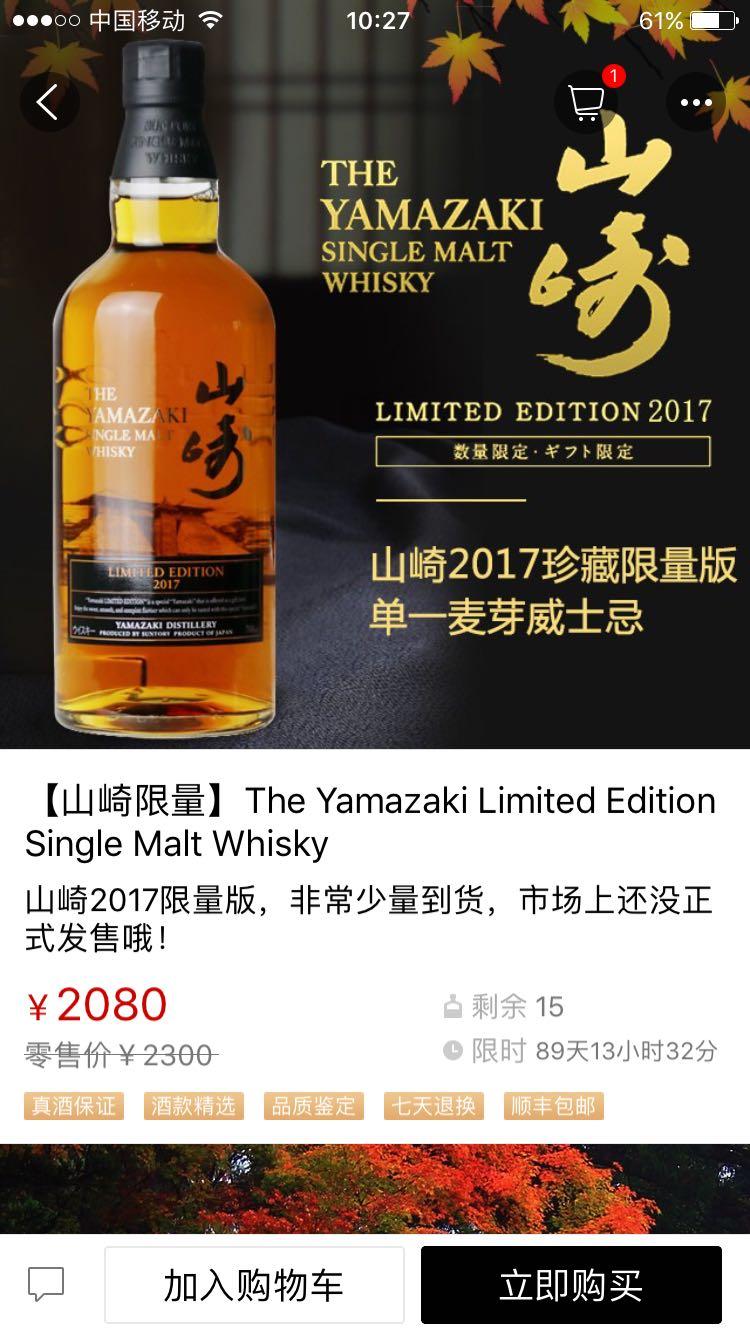Viewport: 750px width, 1334px height.
Task: Open the shopping cart icon
Action: 585,103
